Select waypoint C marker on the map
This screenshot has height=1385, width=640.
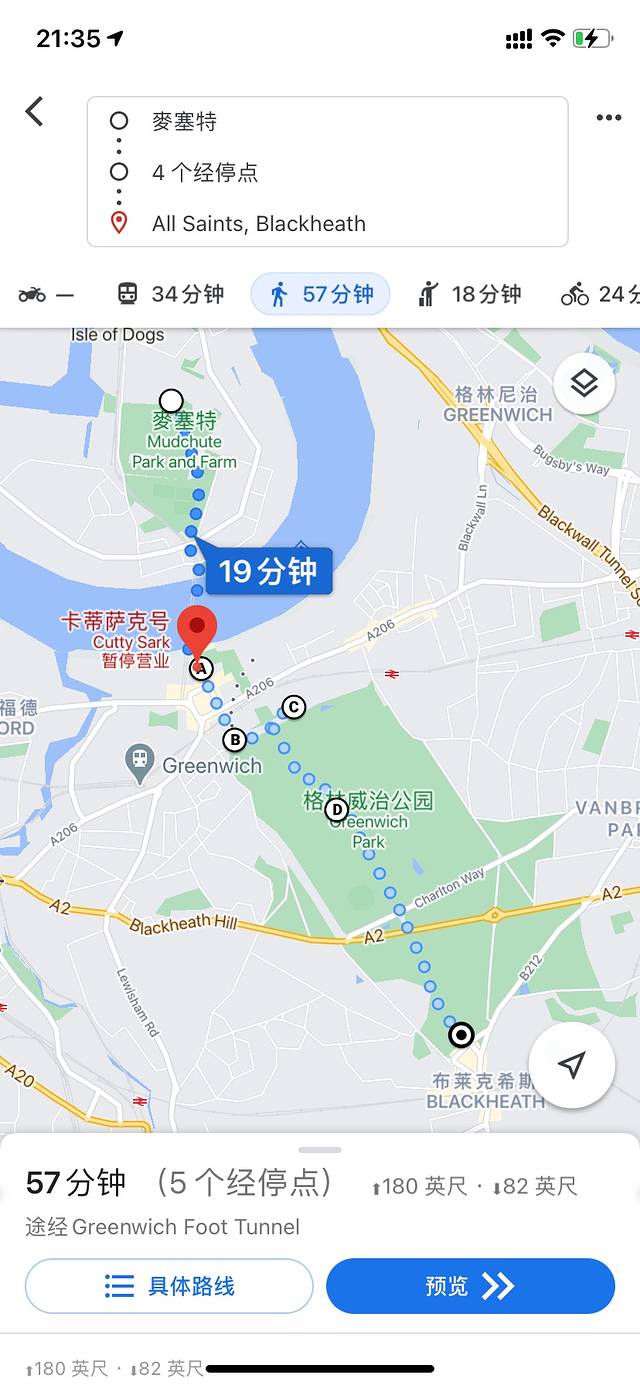293,707
